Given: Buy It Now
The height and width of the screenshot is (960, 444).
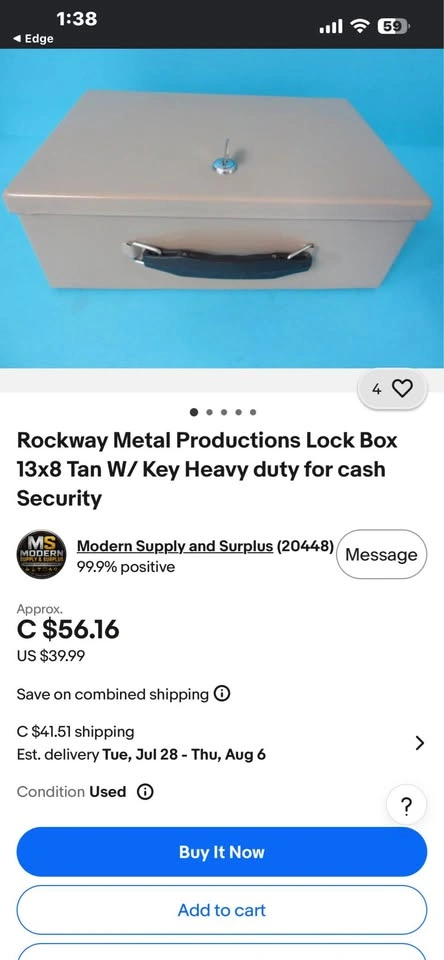Looking at the screenshot, I should [222, 852].
